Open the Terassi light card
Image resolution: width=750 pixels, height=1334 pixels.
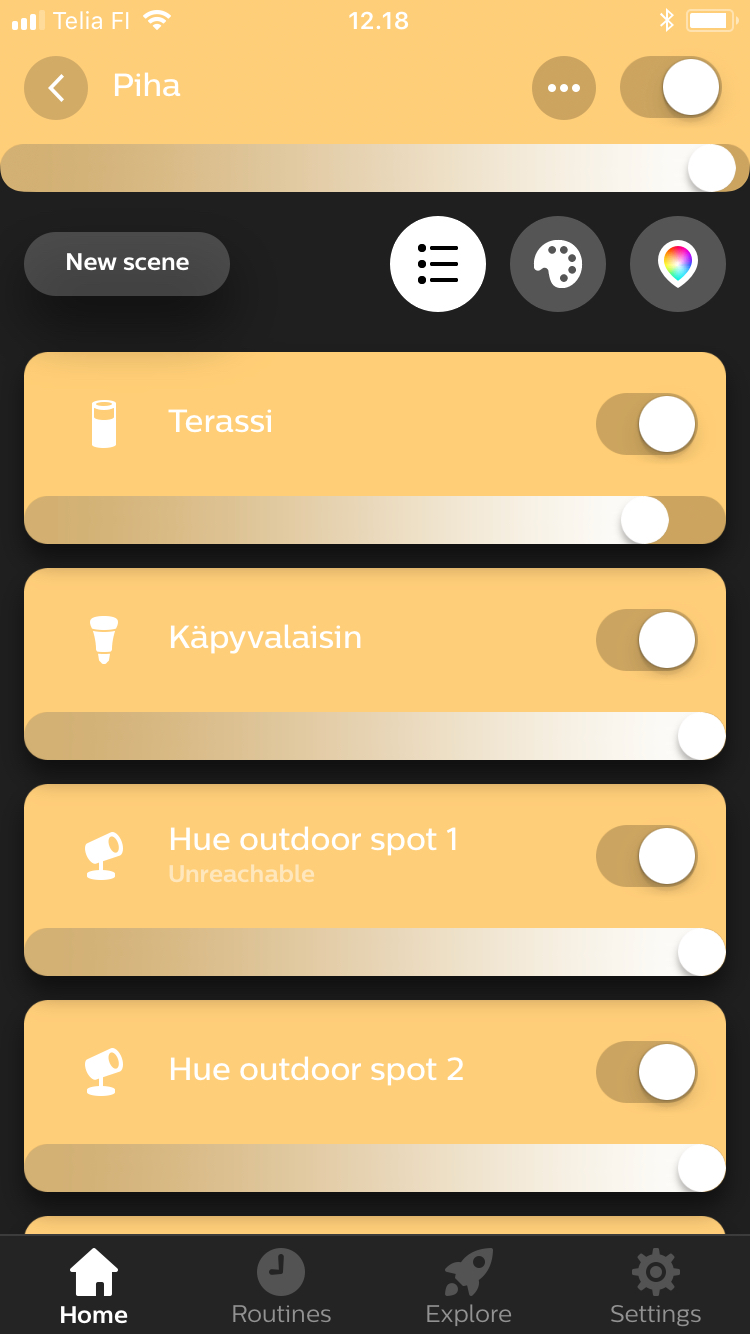[300, 422]
